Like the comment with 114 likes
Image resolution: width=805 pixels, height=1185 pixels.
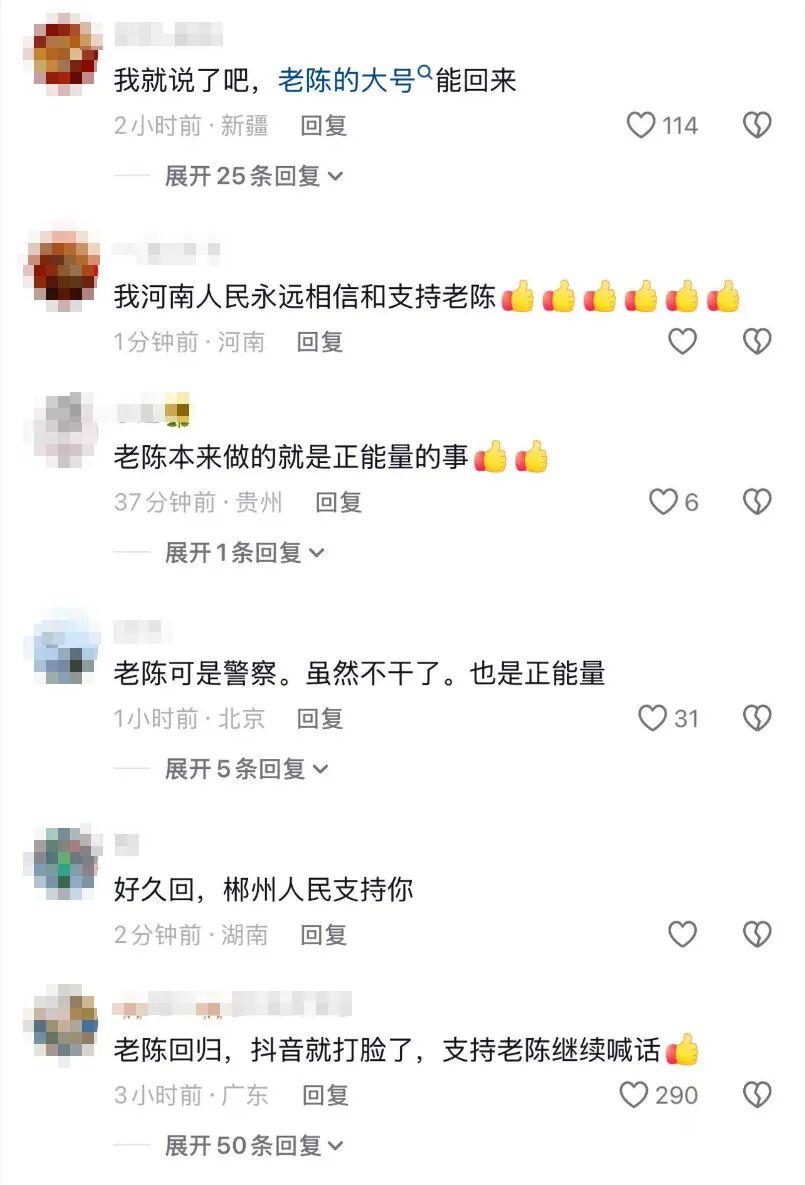(x=642, y=125)
